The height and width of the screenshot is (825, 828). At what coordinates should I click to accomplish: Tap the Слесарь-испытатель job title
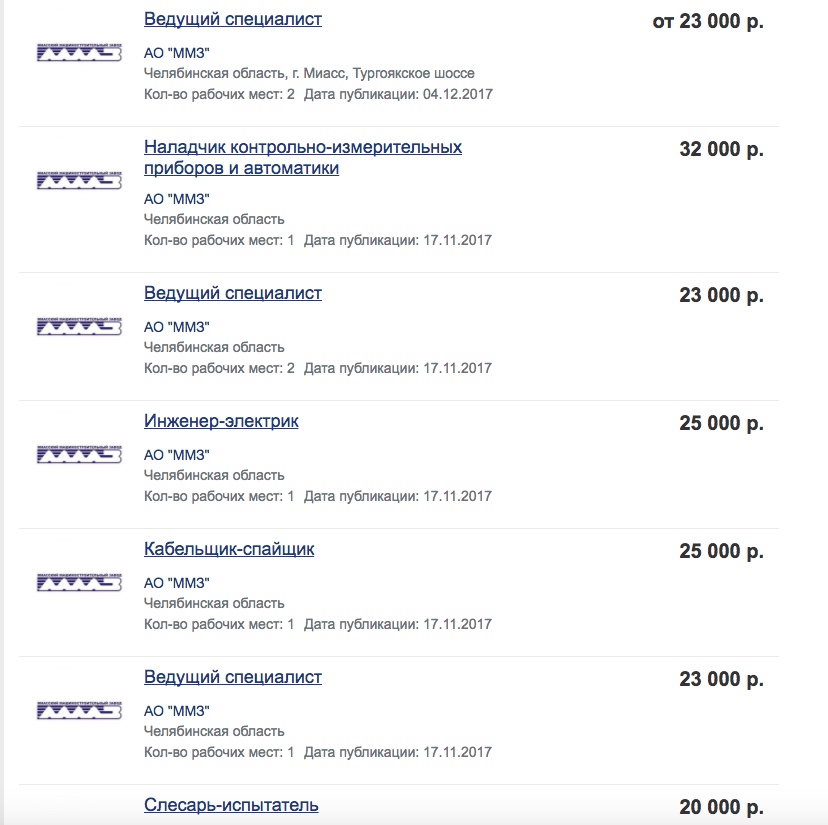[231, 805]
